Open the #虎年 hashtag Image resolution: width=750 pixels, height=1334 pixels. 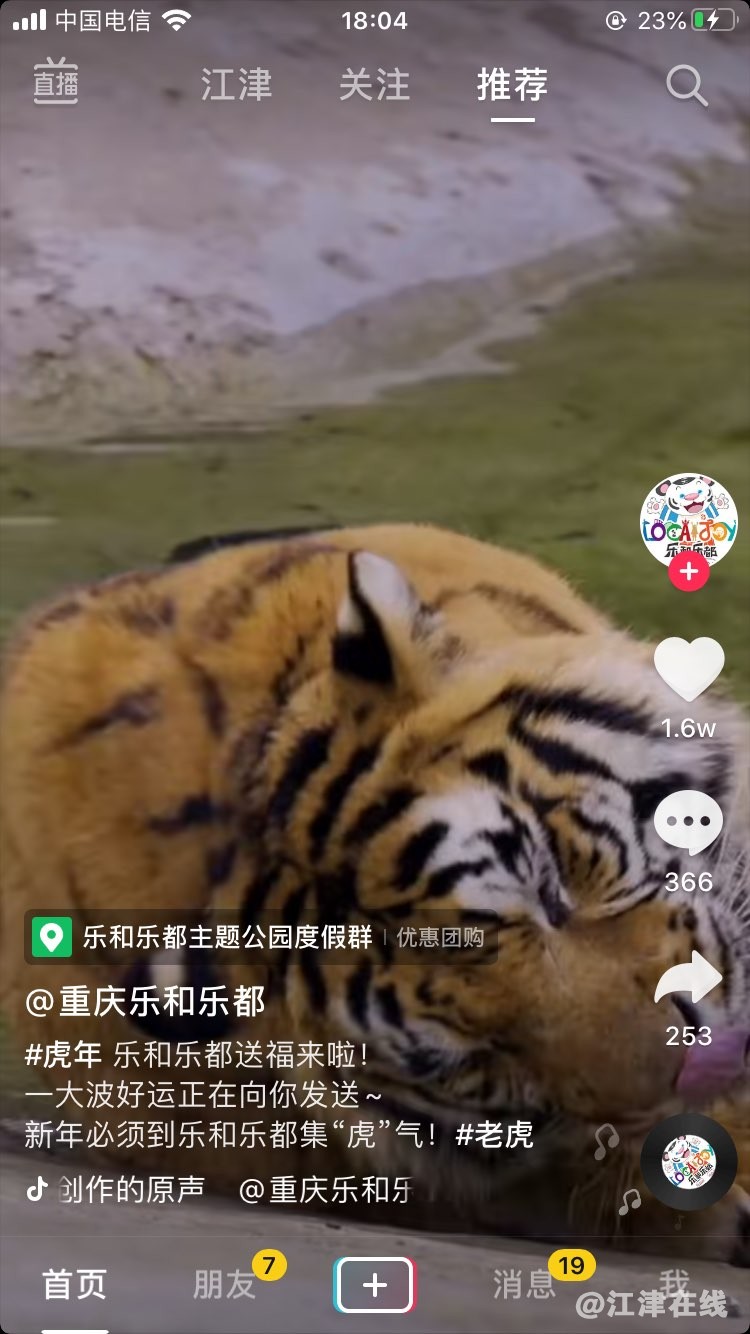tap(63, 1055)
